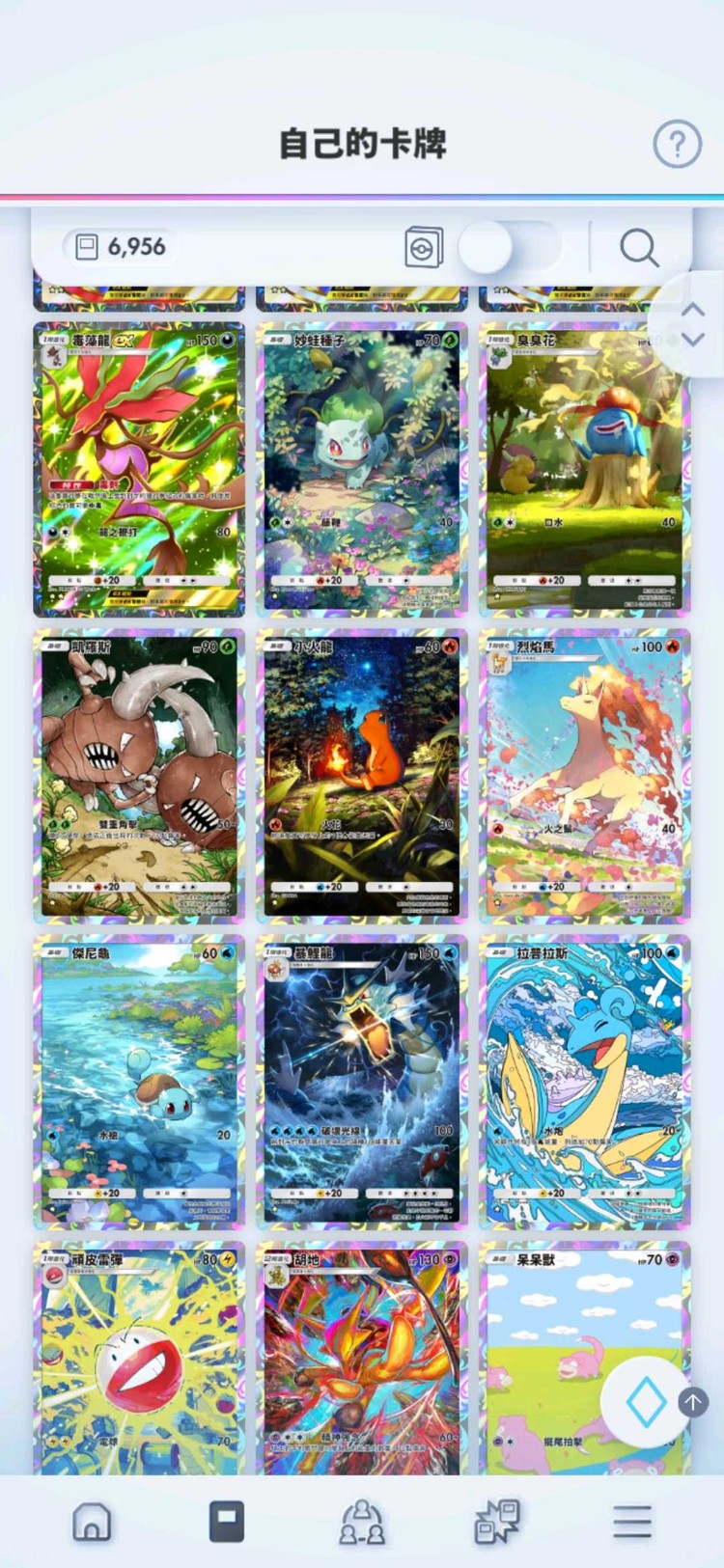The width and height of the screenshot is (724, 1568).
Task: Toggle the card display switch
Action: point(510,248)
